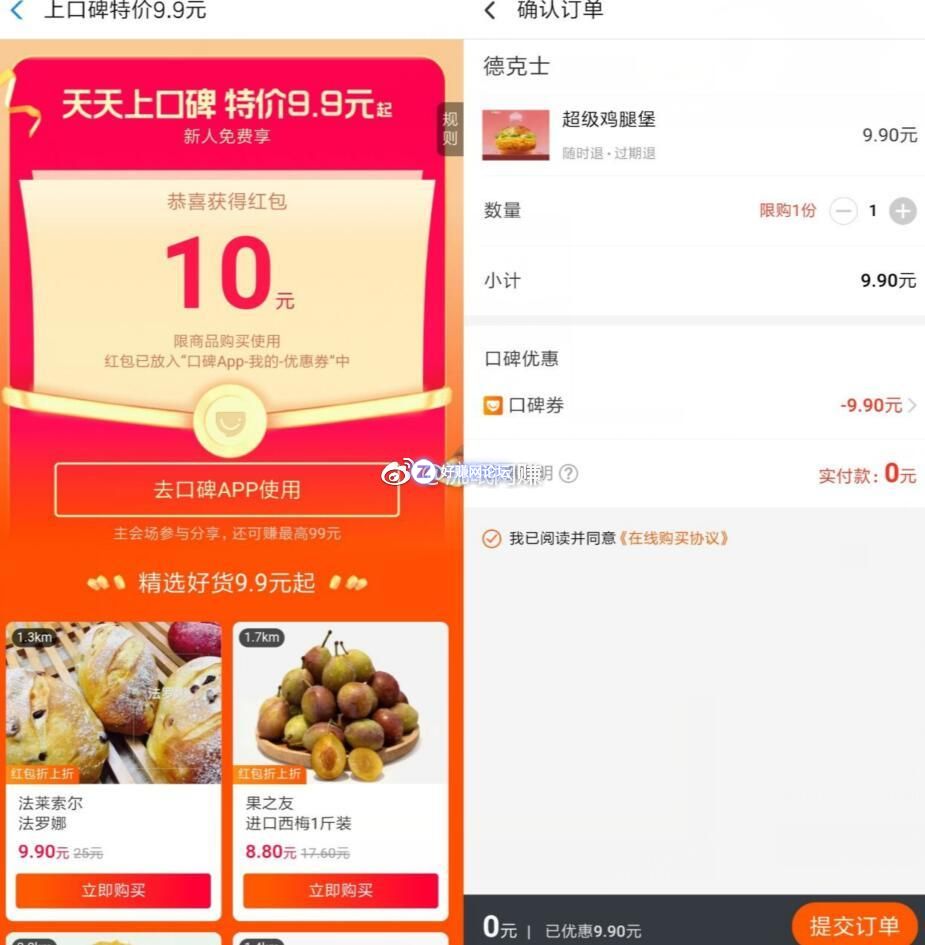Buy 进口西梅1斤装 with 立即购买
This screenshot has width=925, height=945.
(340, 890)
